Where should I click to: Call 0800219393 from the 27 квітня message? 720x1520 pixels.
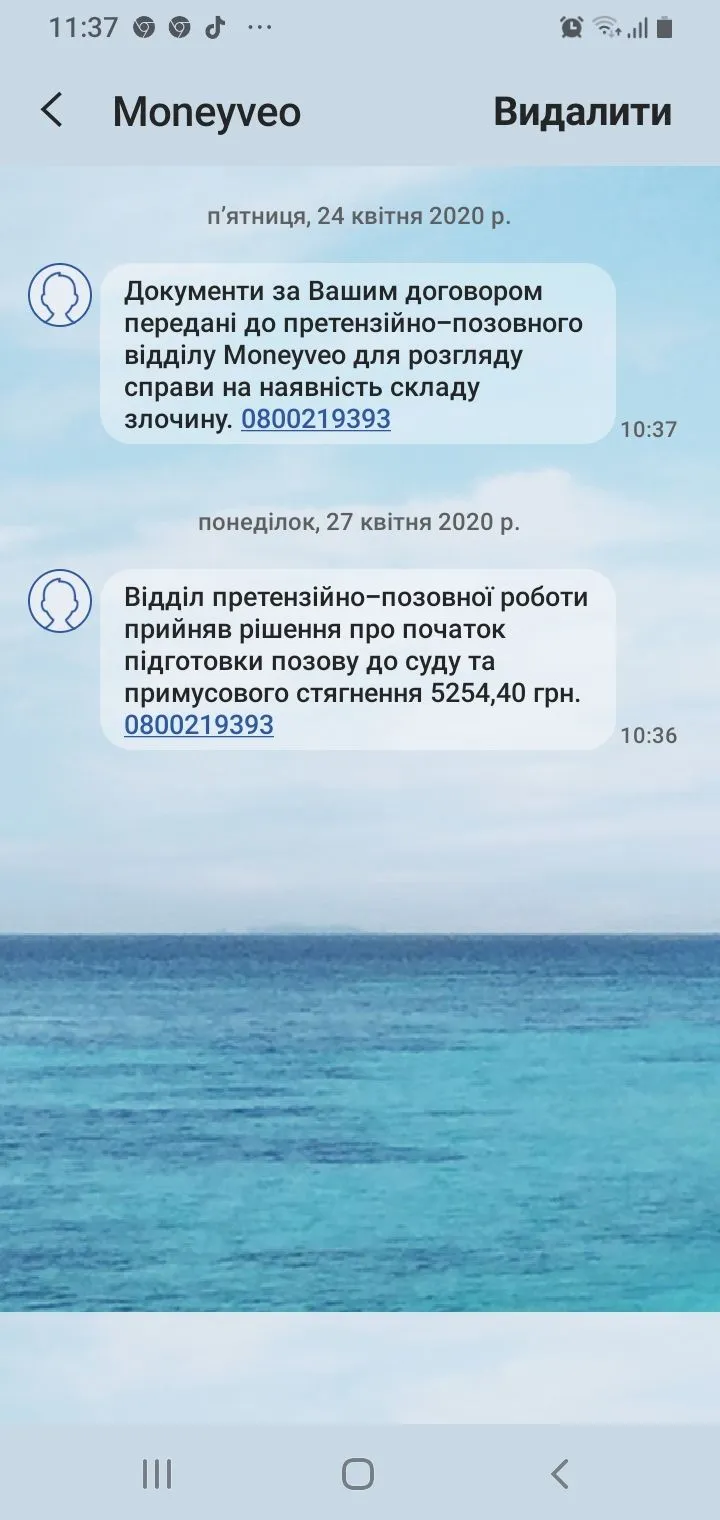199,724
